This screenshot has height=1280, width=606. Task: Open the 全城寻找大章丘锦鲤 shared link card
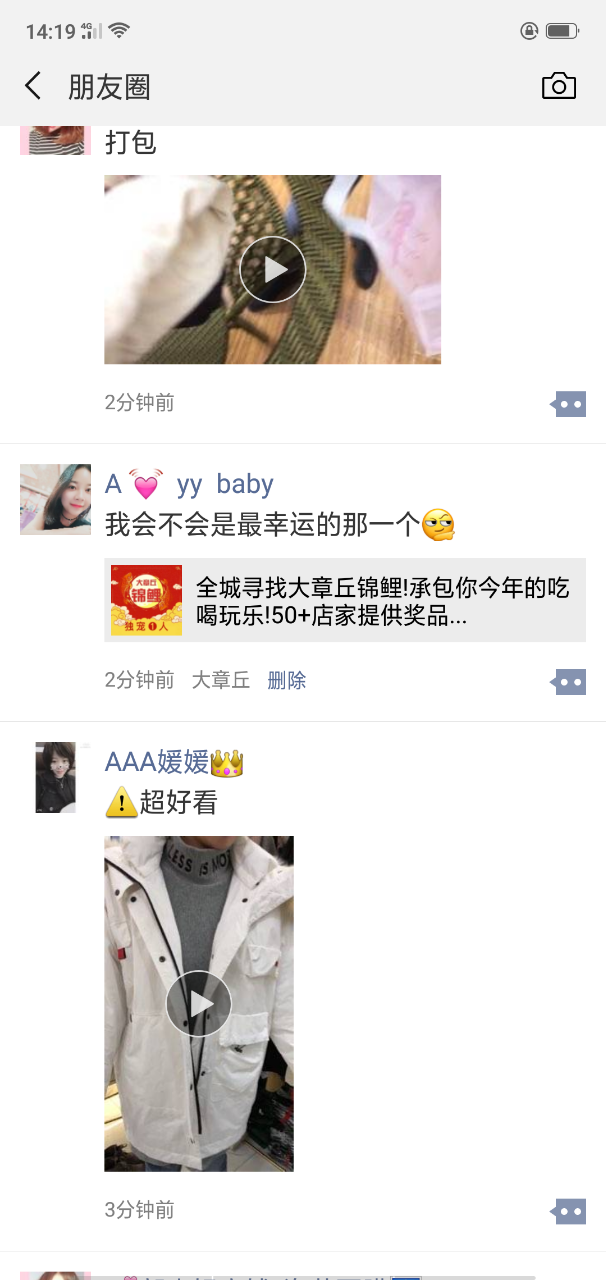tap(345, 601)
